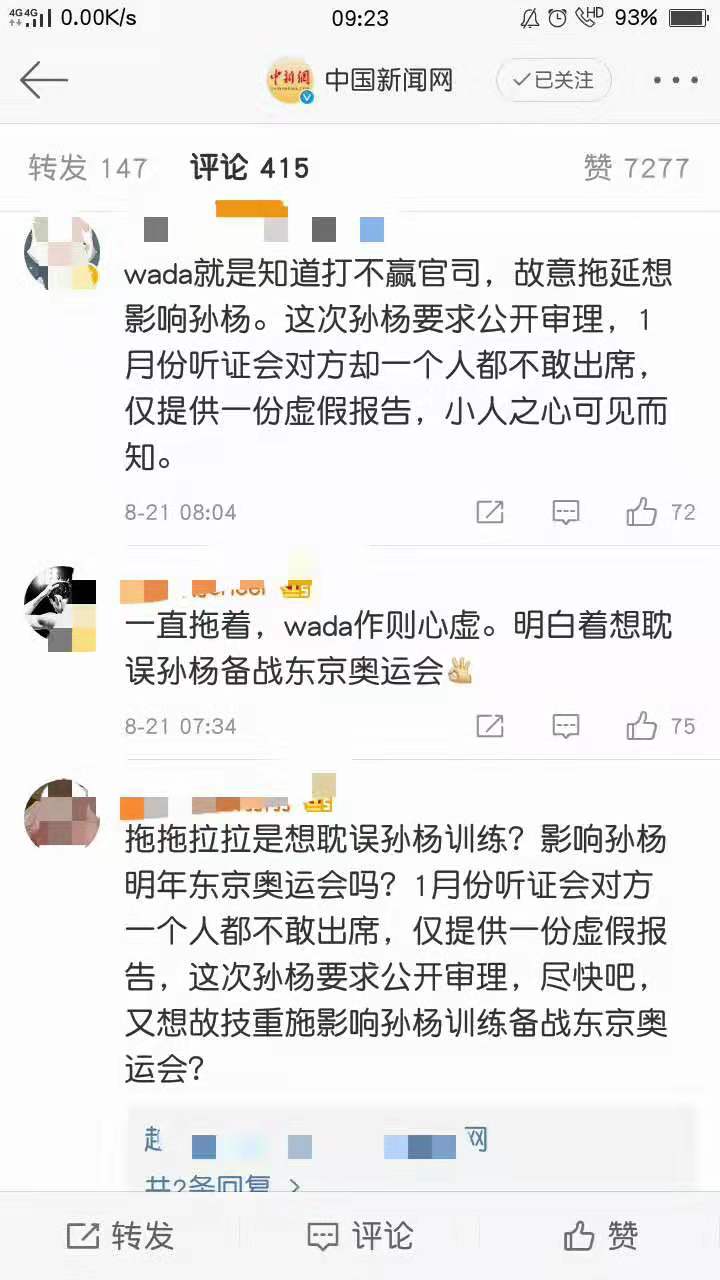The image size is (720, 1280).
Task: Go back with the arrow icon
Action: point(44,80)
